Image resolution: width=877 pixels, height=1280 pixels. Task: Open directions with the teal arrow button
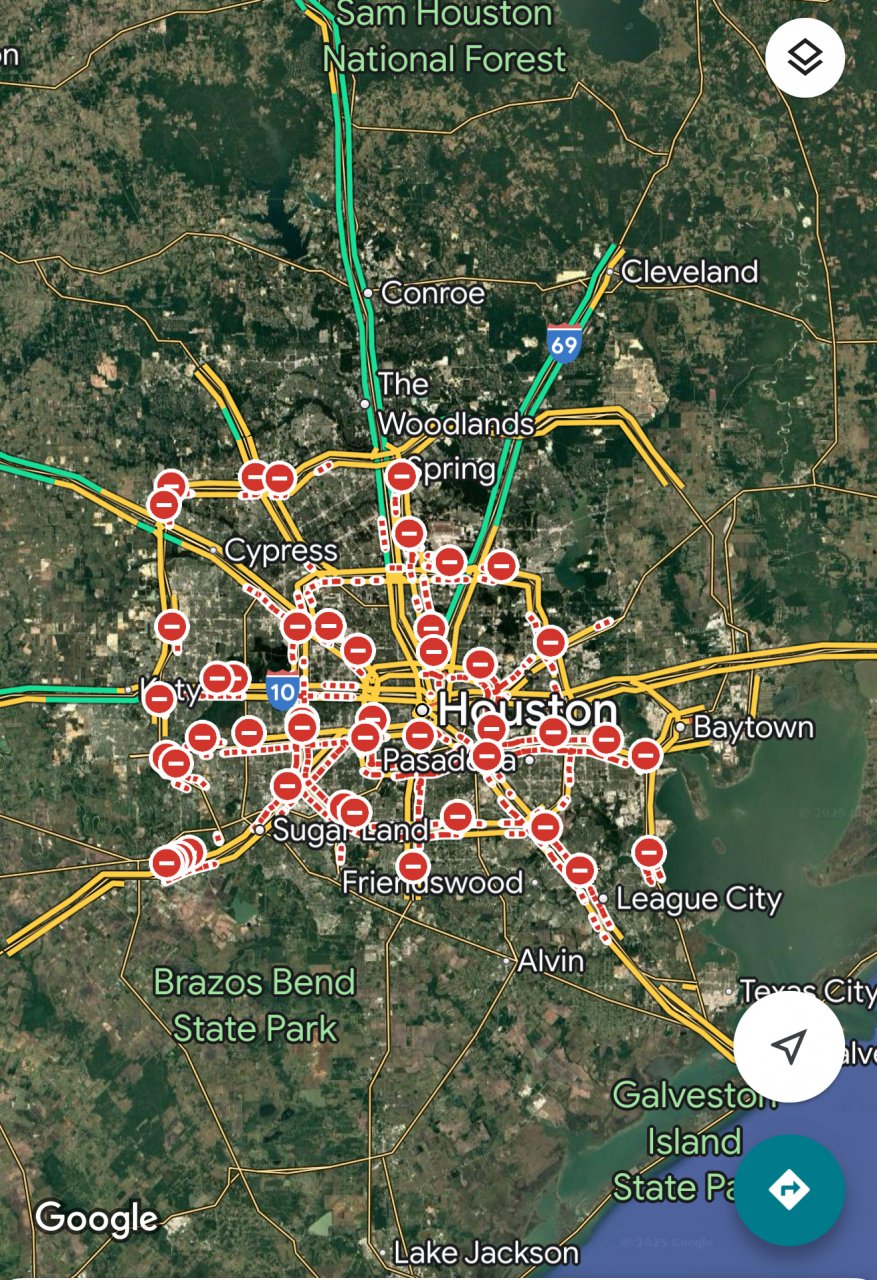point(789,1190)
